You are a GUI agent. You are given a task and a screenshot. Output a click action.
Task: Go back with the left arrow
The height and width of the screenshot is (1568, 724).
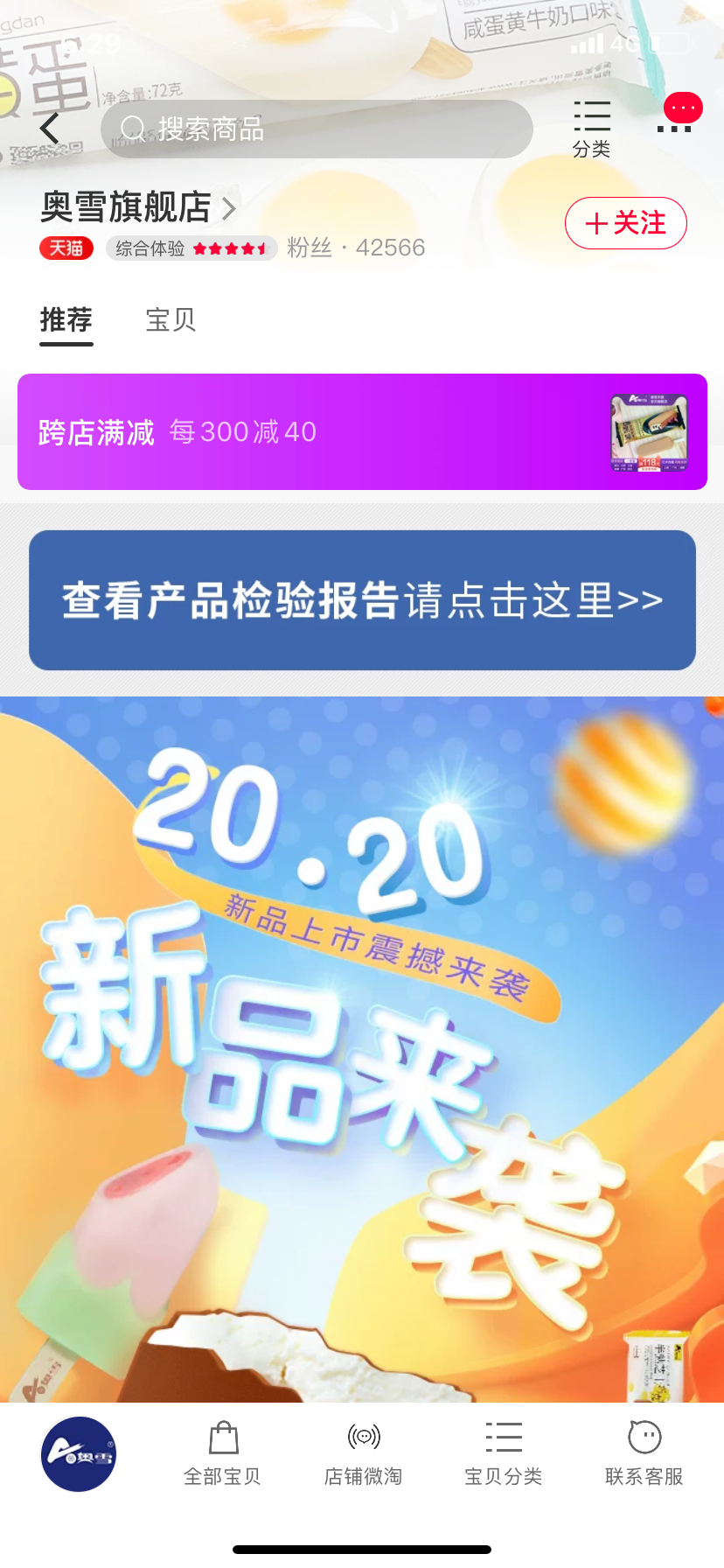(x=50, y=129)
